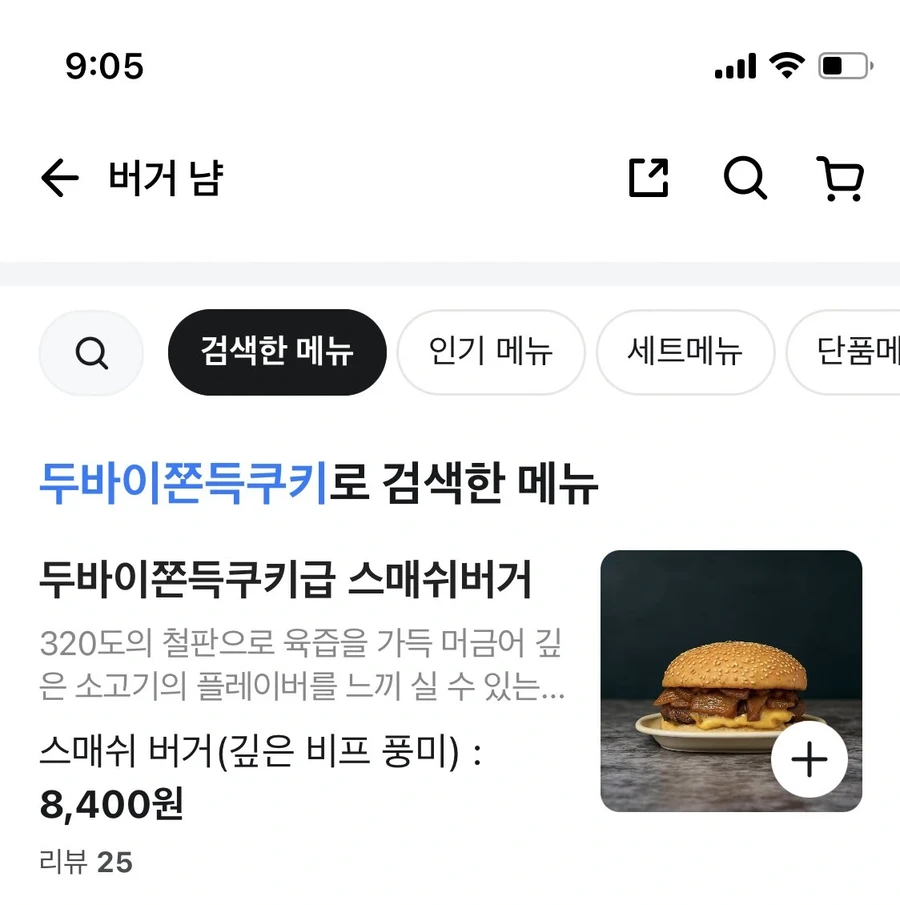Open the 두바이쫀득쿠키 search term link
This screenshot has height=905, width=900.
click(x=180, y=483)
